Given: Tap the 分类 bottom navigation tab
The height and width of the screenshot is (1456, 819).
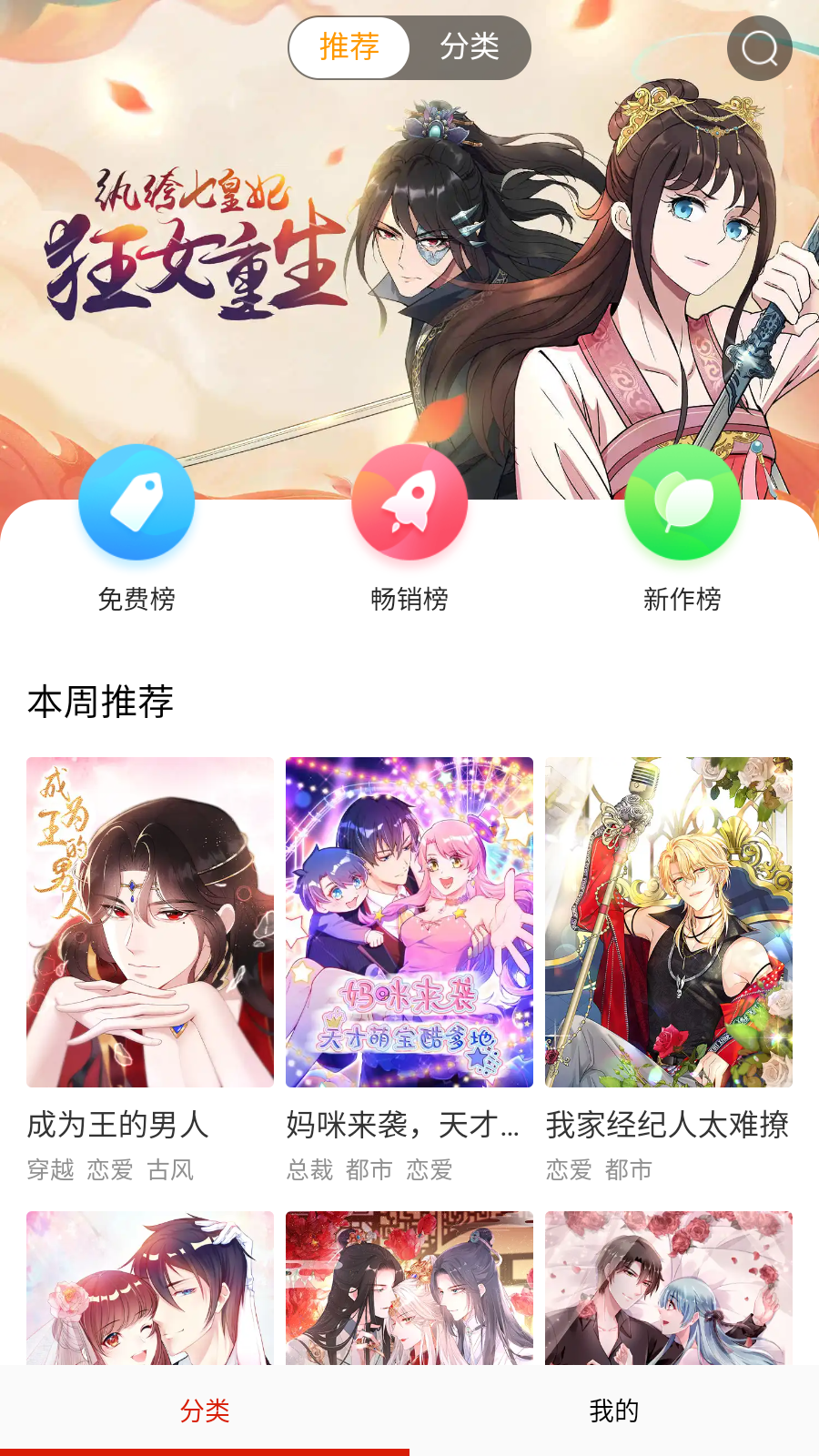Looking at the screenshot, I should 205,1410.
